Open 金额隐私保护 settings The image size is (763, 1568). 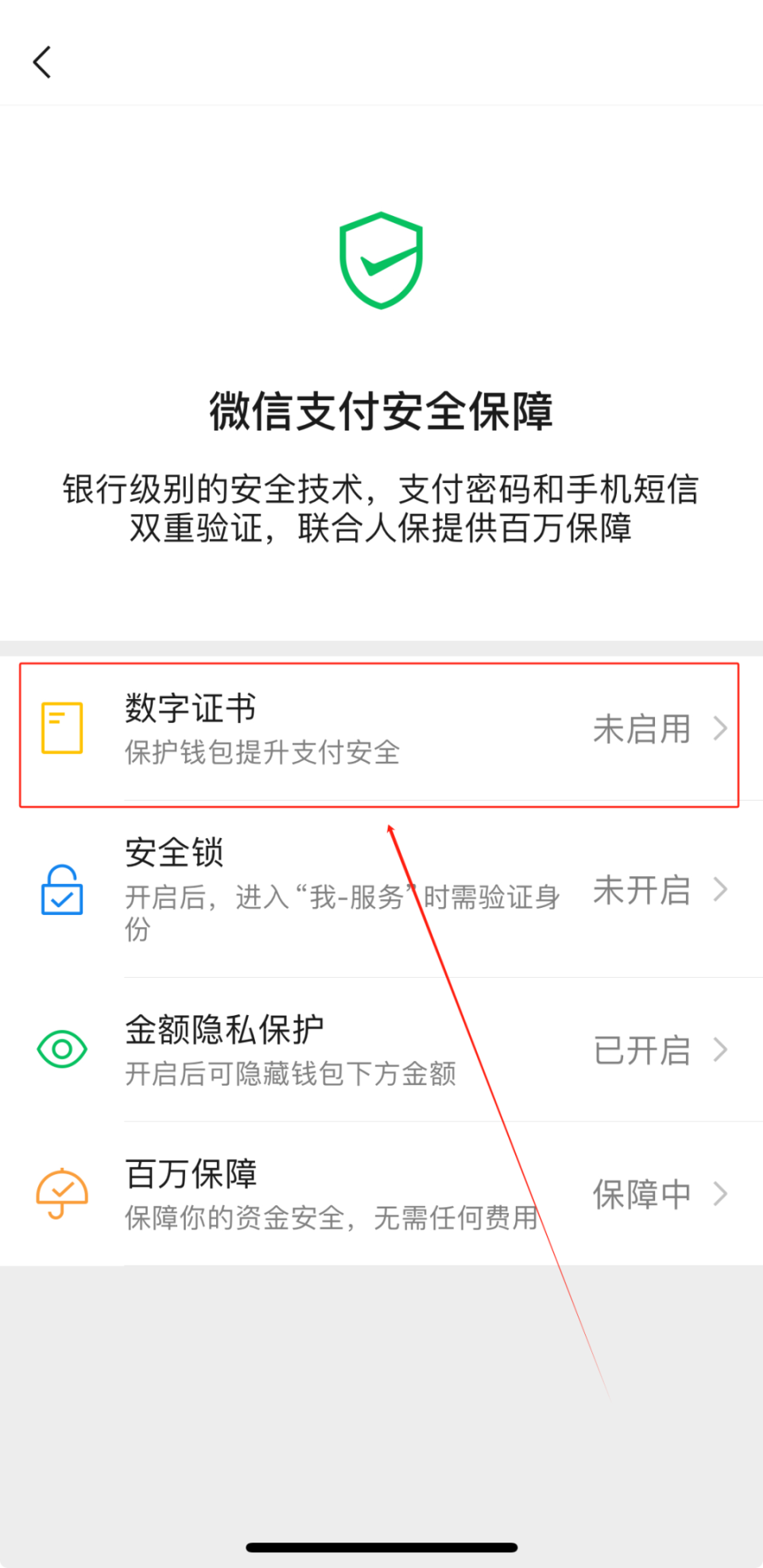381,1050
